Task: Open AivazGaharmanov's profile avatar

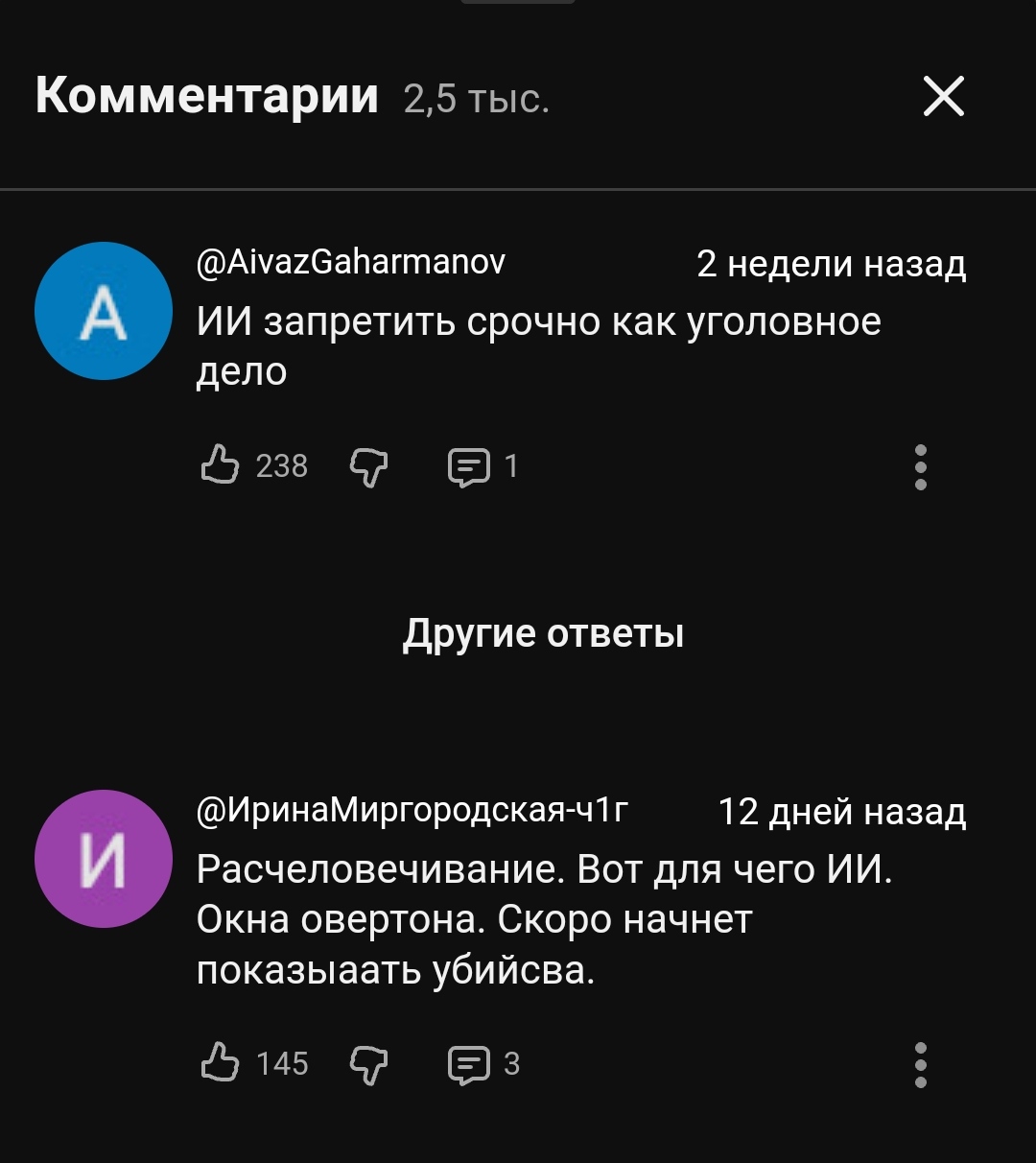Action: point(104,311)
